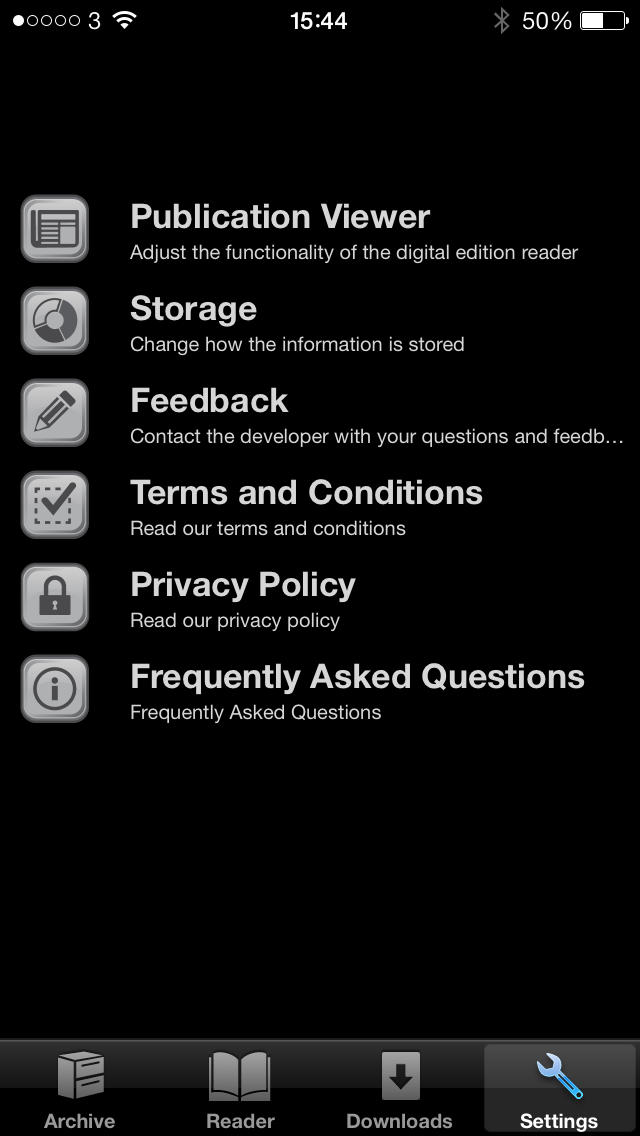The width and height of the screenshot is (640, 1136).
Task: Go to the Downloads tab
Action: point(399,1089)
